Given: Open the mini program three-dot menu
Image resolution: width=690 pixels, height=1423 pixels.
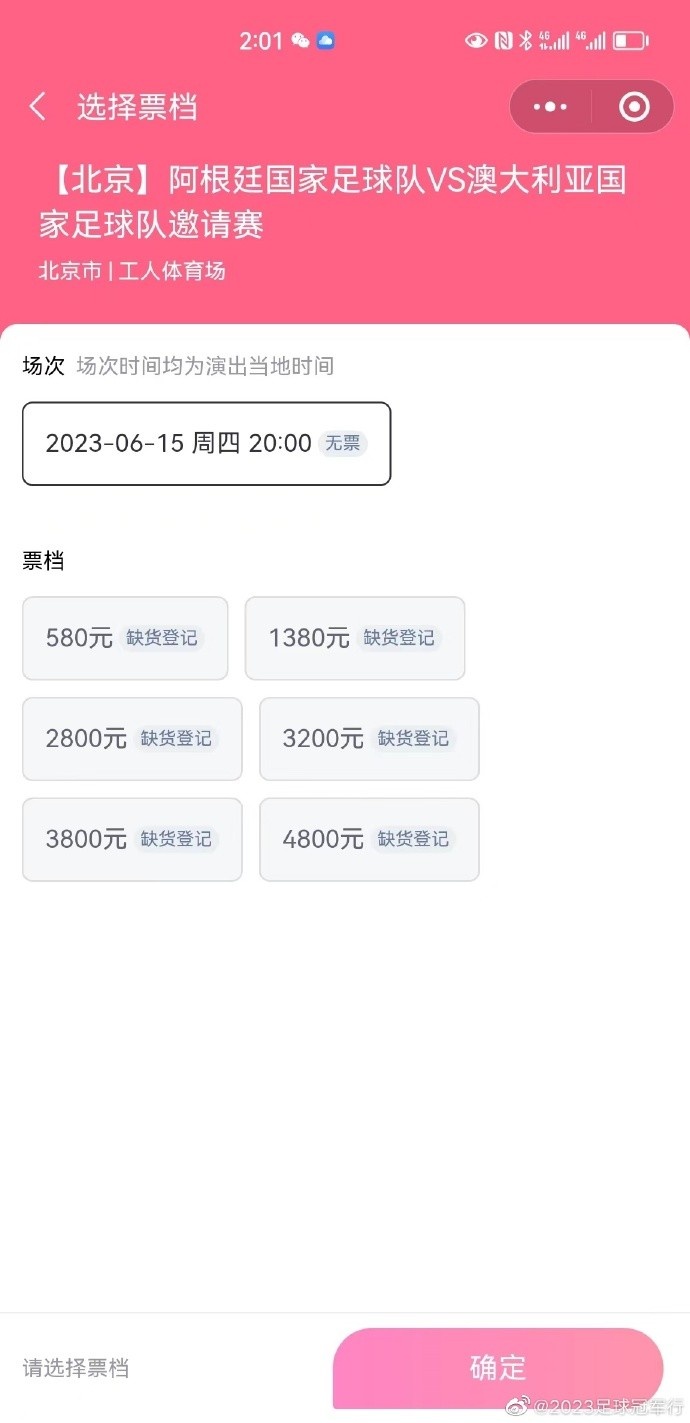Looking at the screenshot, I should tap(551, 107).
